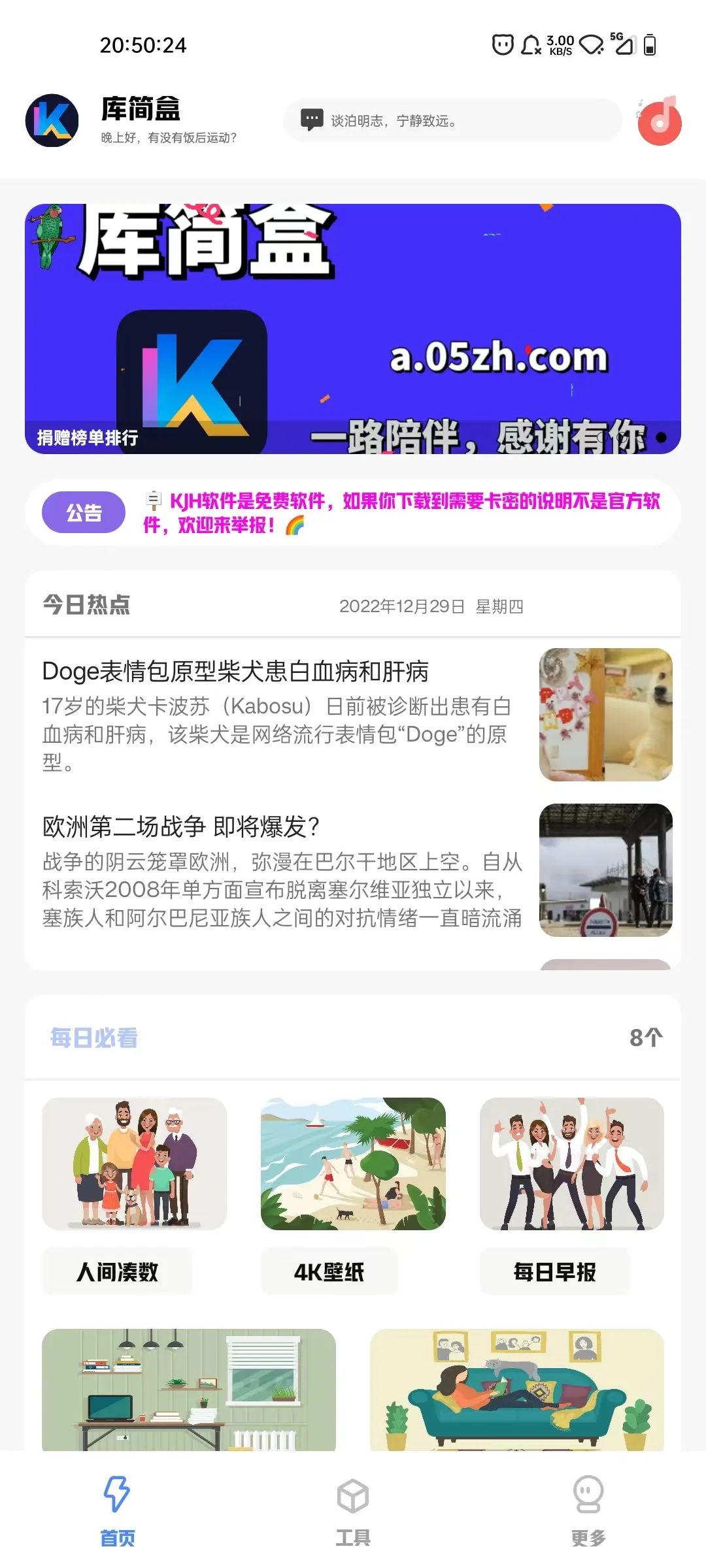Switch to the 更多 tab
This screenshot has height=1568, width=706.
point(588,1509)
